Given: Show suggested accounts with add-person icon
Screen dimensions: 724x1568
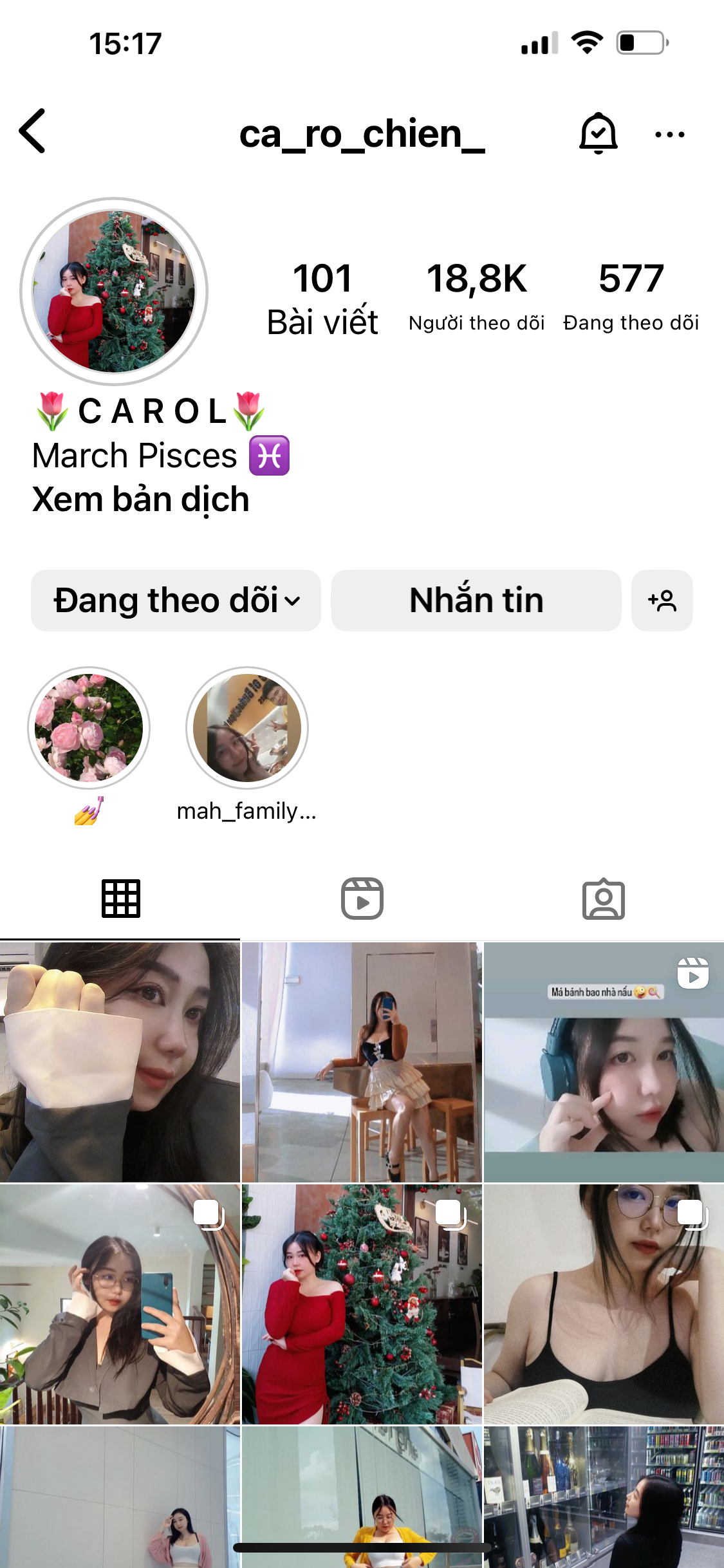Looking at the screenshot, I should pos(662,601).
